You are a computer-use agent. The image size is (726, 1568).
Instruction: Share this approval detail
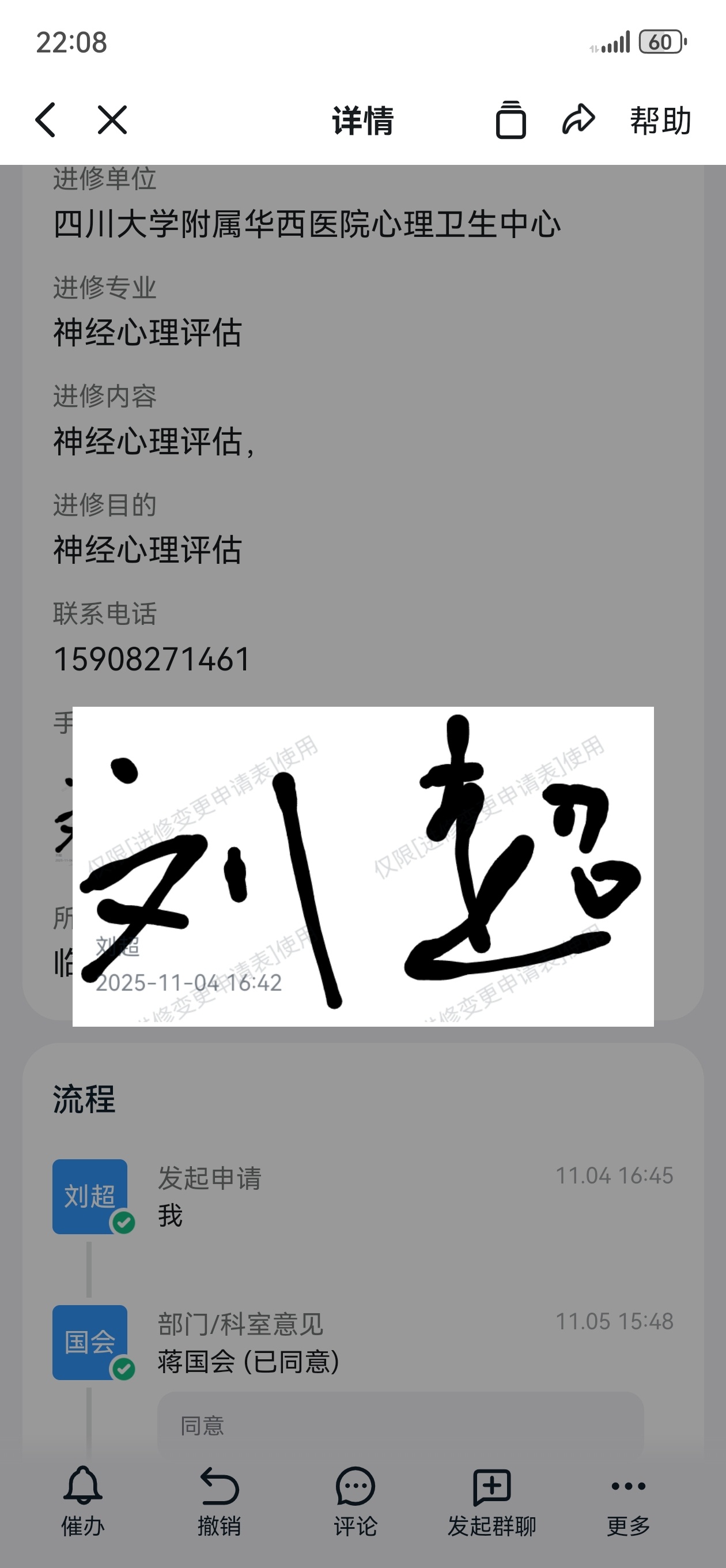(578, 119)
